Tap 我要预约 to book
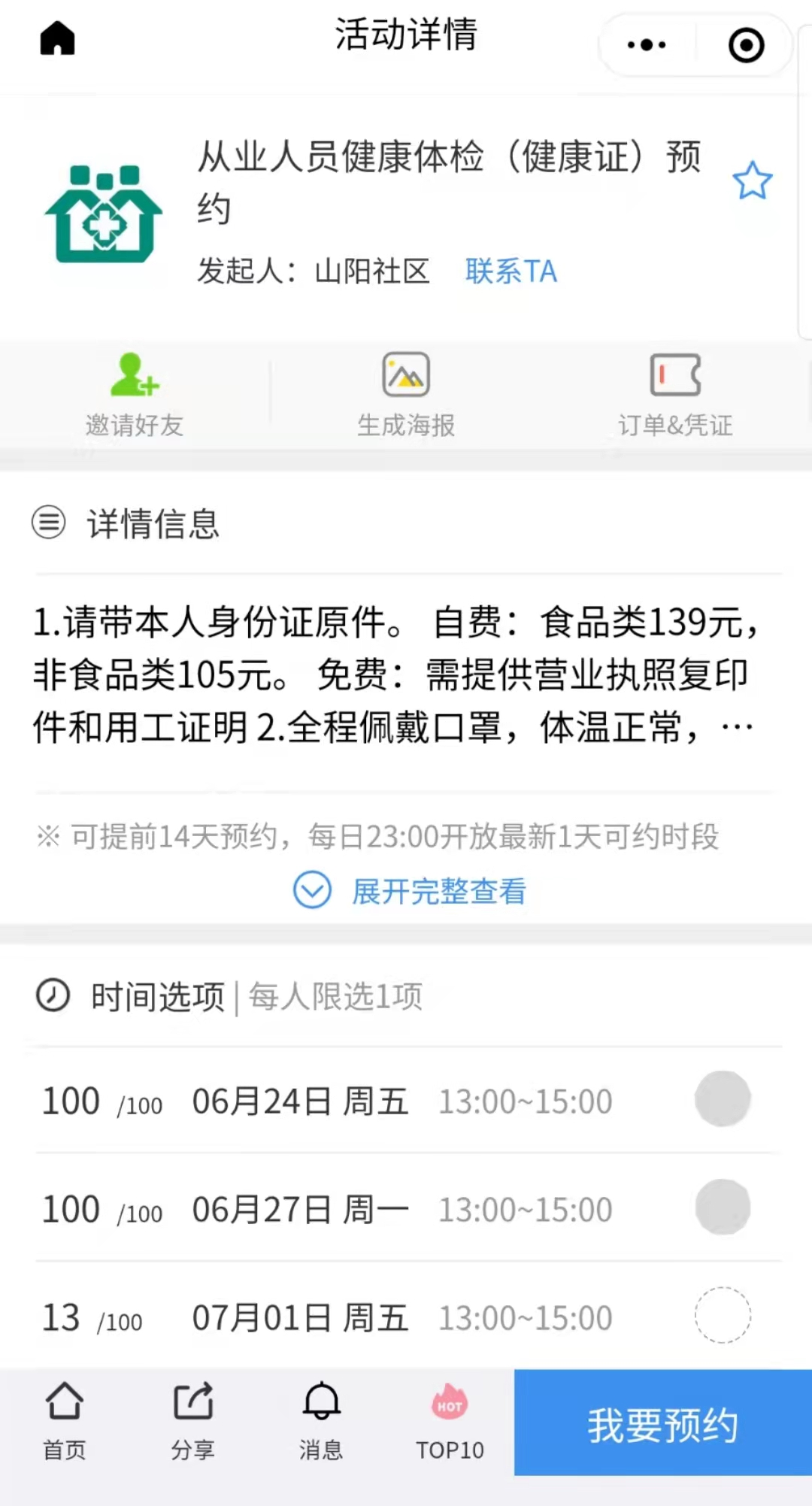This screenshot has width=812, height=1506. pos(662,1423)
